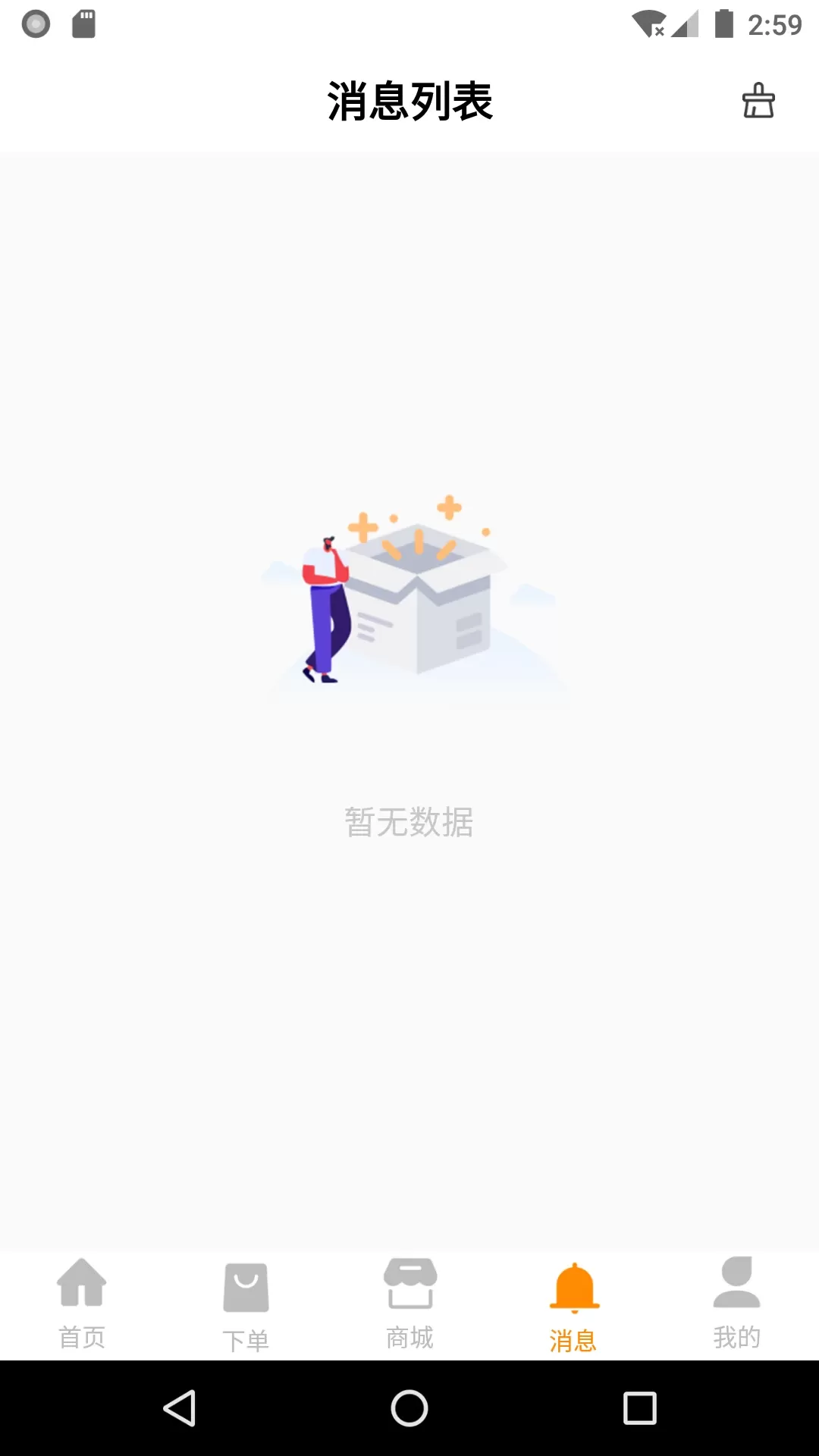Open the 下单 order tab
The image size is (819, 1456).
[x=246, y=1306]
